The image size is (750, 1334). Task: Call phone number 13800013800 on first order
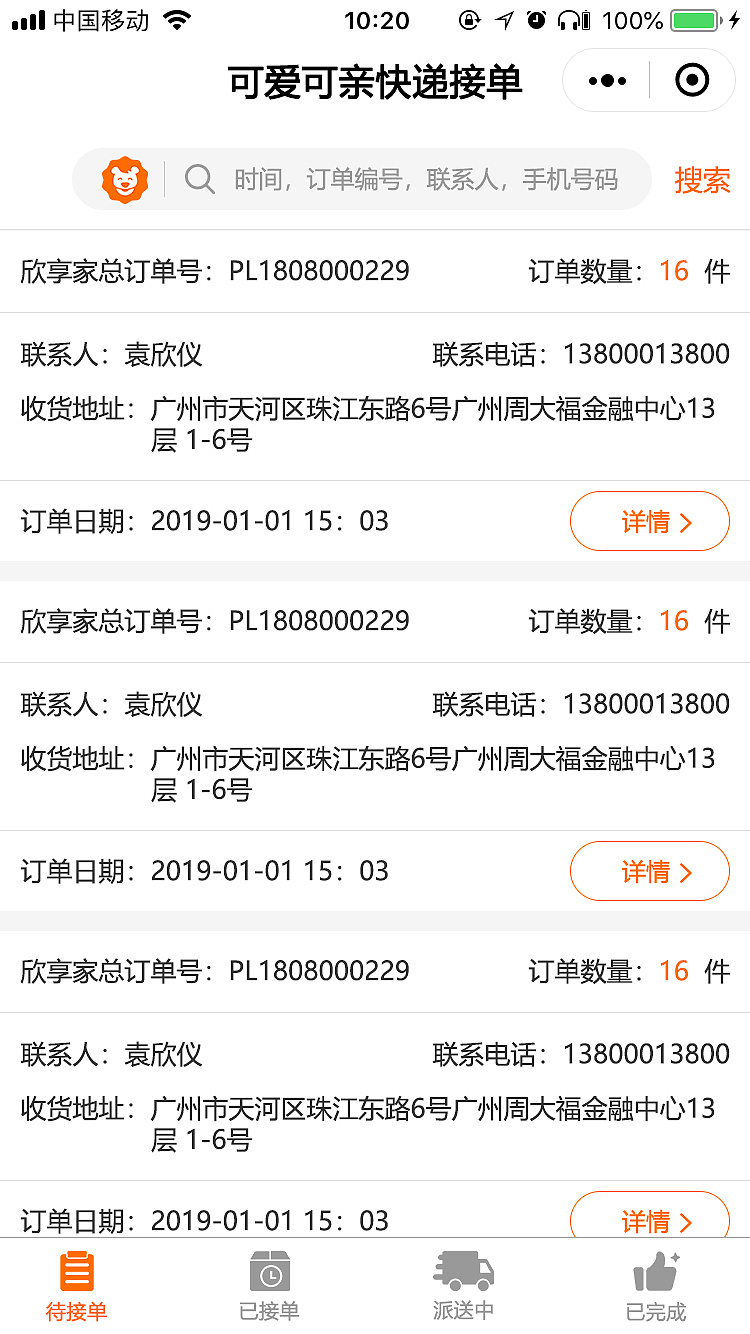(x=644, y=354)
